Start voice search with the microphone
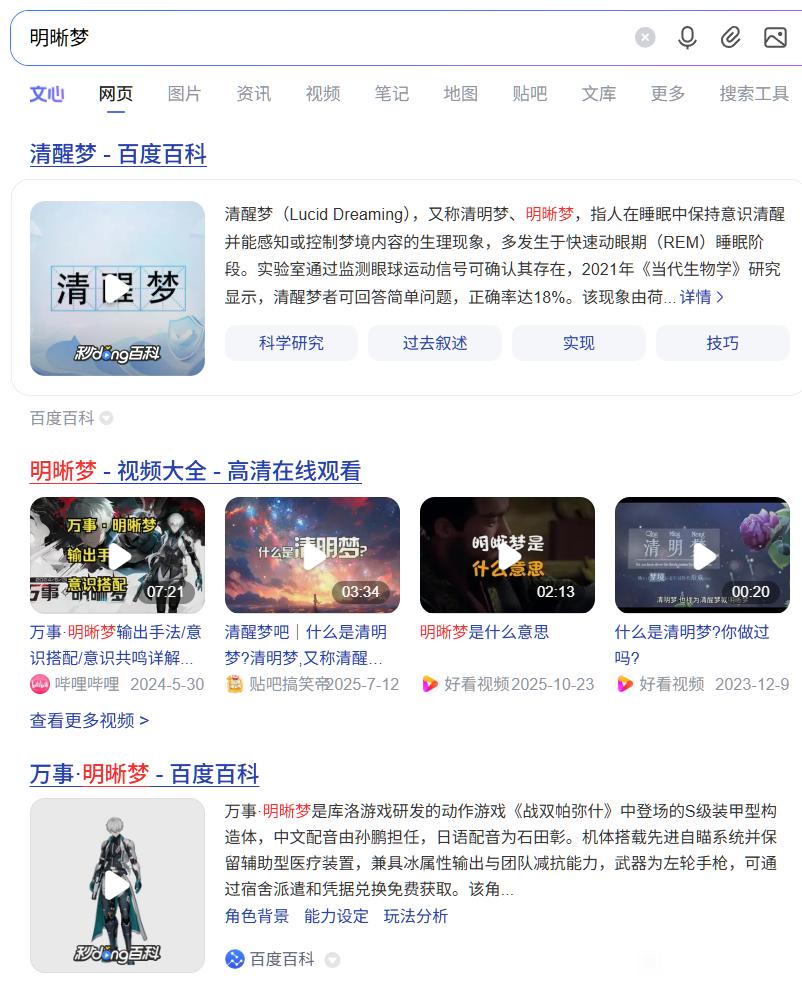This screenshot has width=802, height=984. [687, 38]
